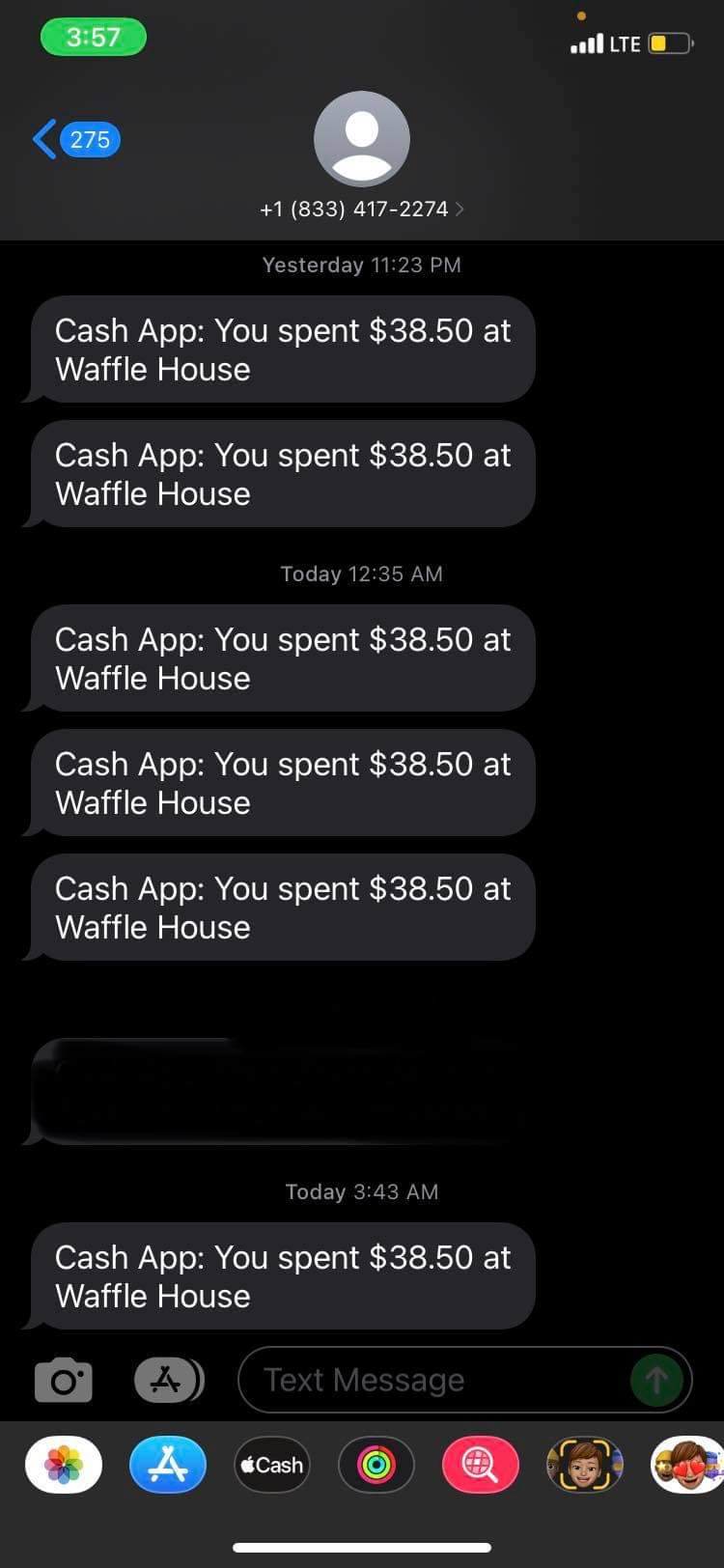The image size is (724, 1568).
Task: Open the Fitness activity rings app
Action: click(376, 1466)
